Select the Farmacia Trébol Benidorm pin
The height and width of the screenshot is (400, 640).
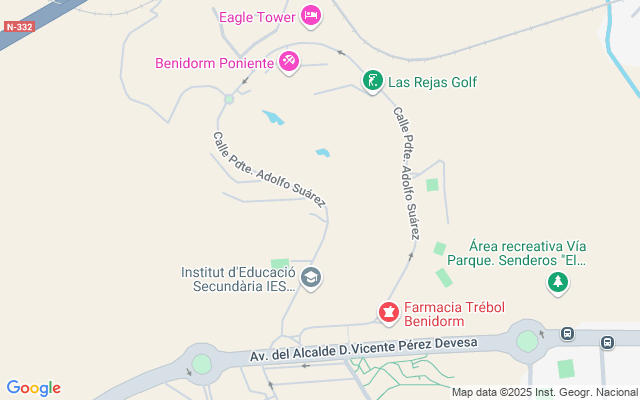click(x=387, y=314)
